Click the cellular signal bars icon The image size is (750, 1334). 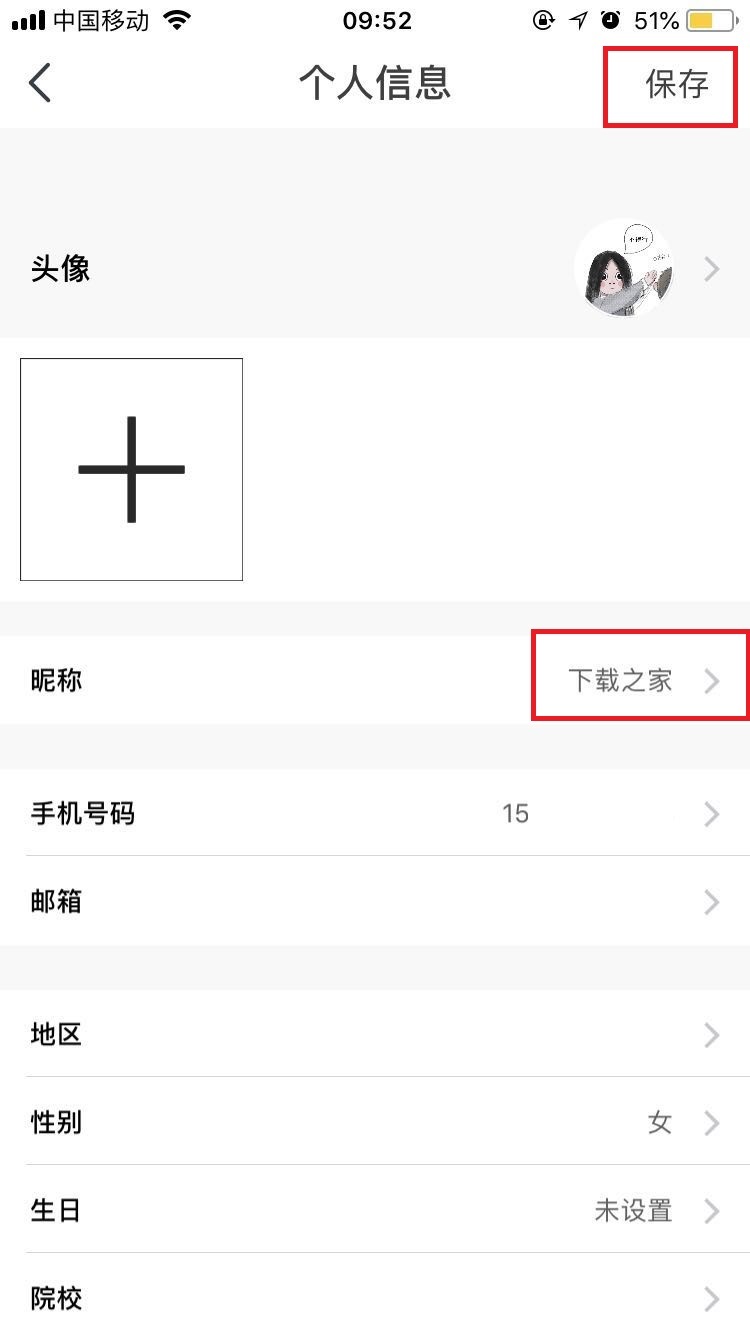27,18
